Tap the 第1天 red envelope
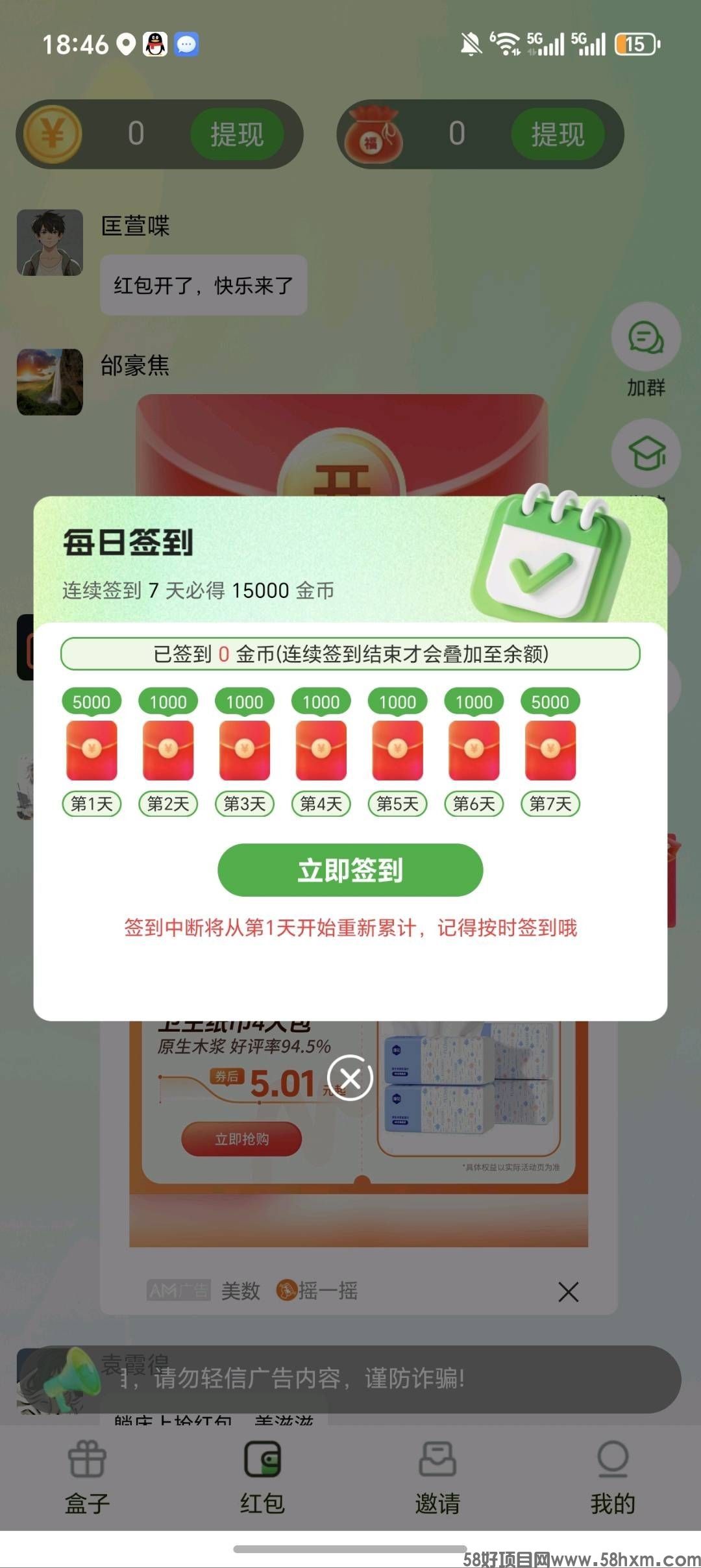This screenshot has width=701, height=1568. (92, 750)
